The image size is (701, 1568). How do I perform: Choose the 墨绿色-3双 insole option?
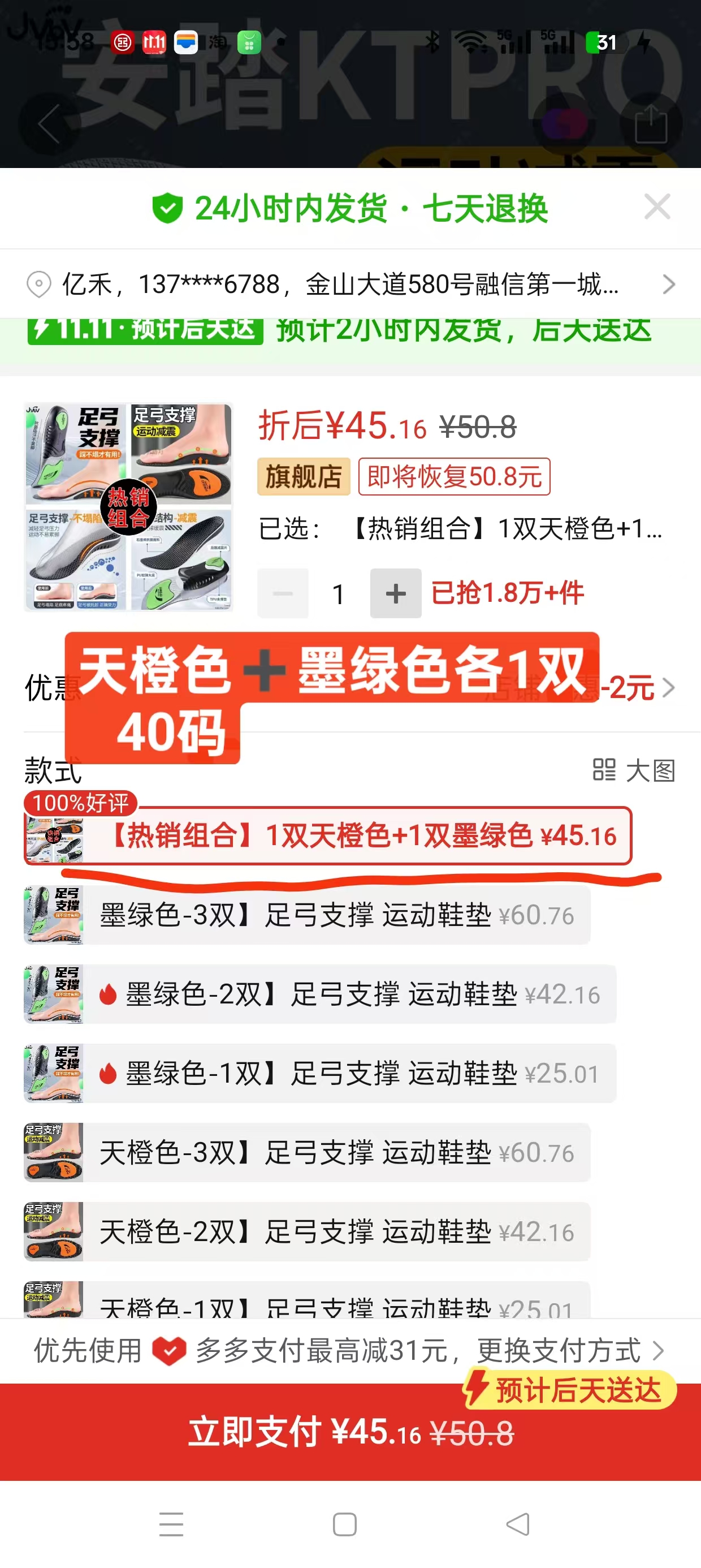tap(308, 915)
